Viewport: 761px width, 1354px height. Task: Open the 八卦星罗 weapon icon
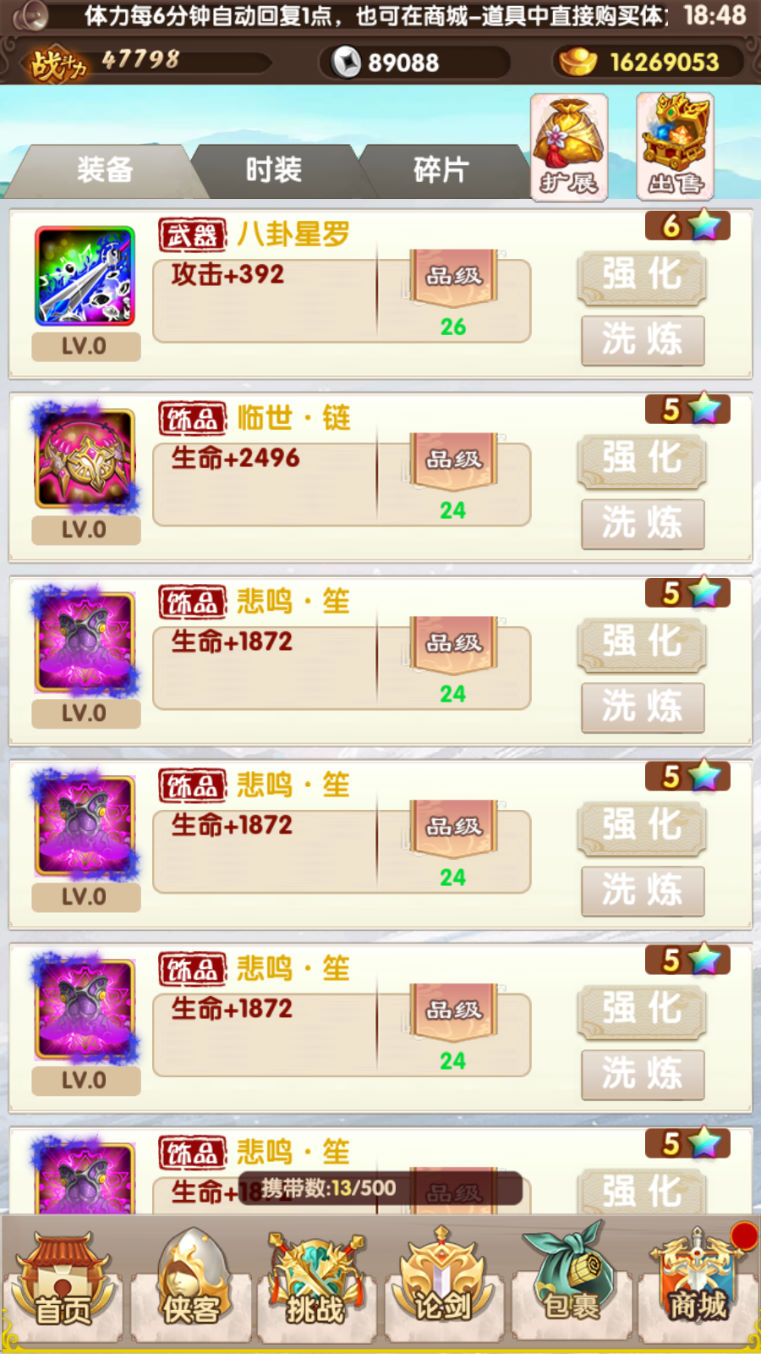click(x=85, y=276)
